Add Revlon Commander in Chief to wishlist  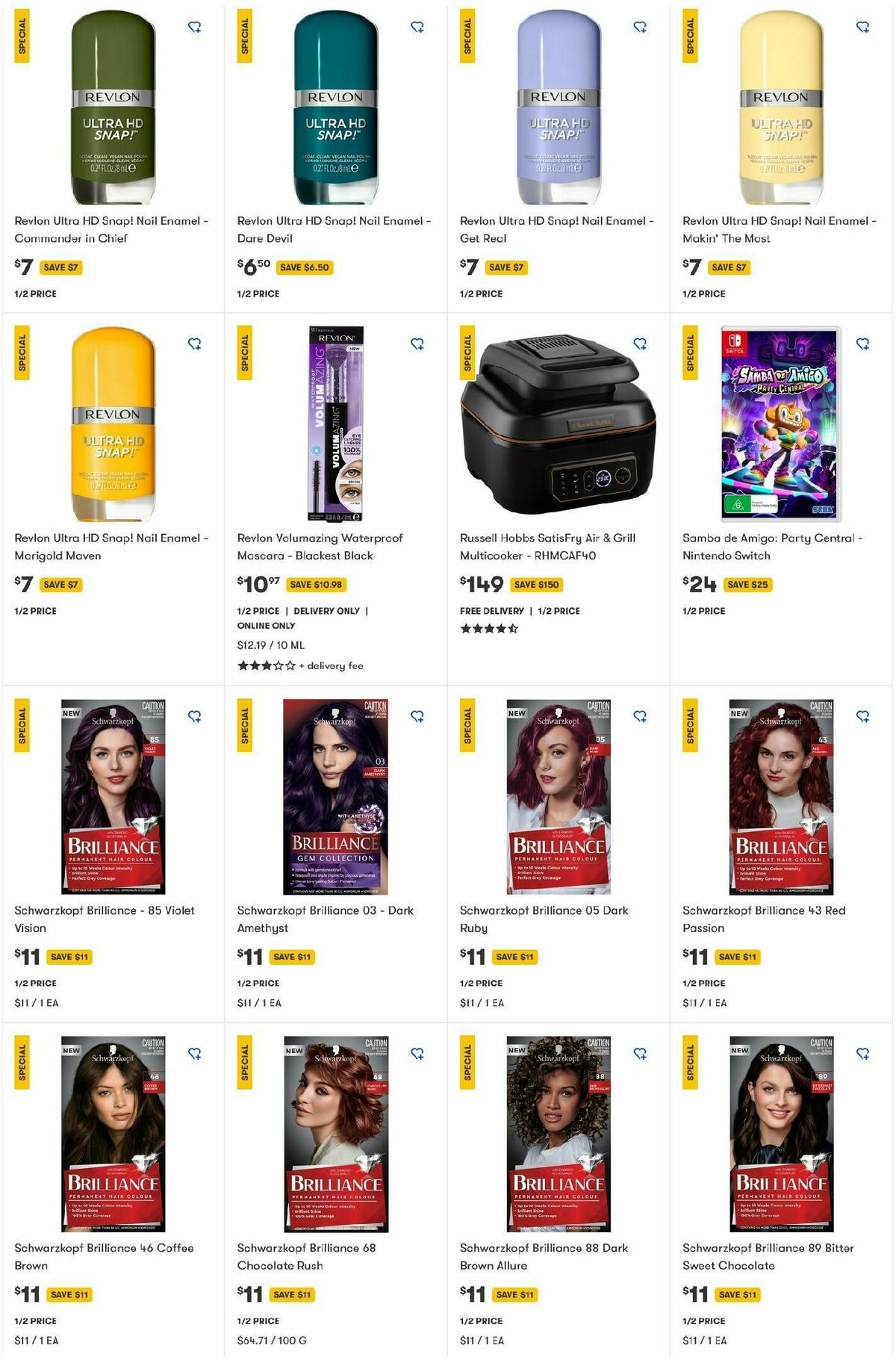point(194,27)
